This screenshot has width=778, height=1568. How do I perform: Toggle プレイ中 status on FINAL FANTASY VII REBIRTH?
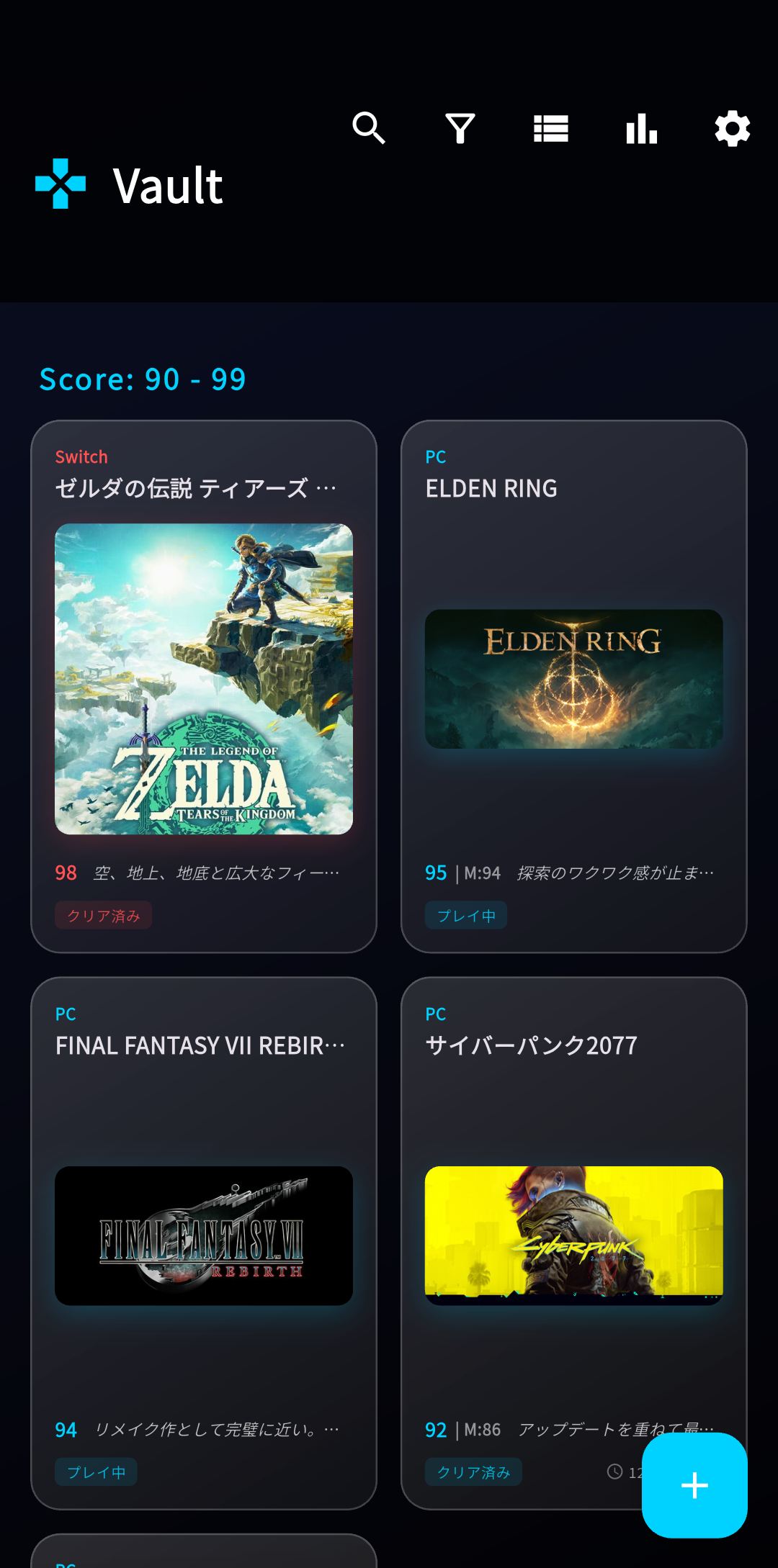click(96, 1472)
